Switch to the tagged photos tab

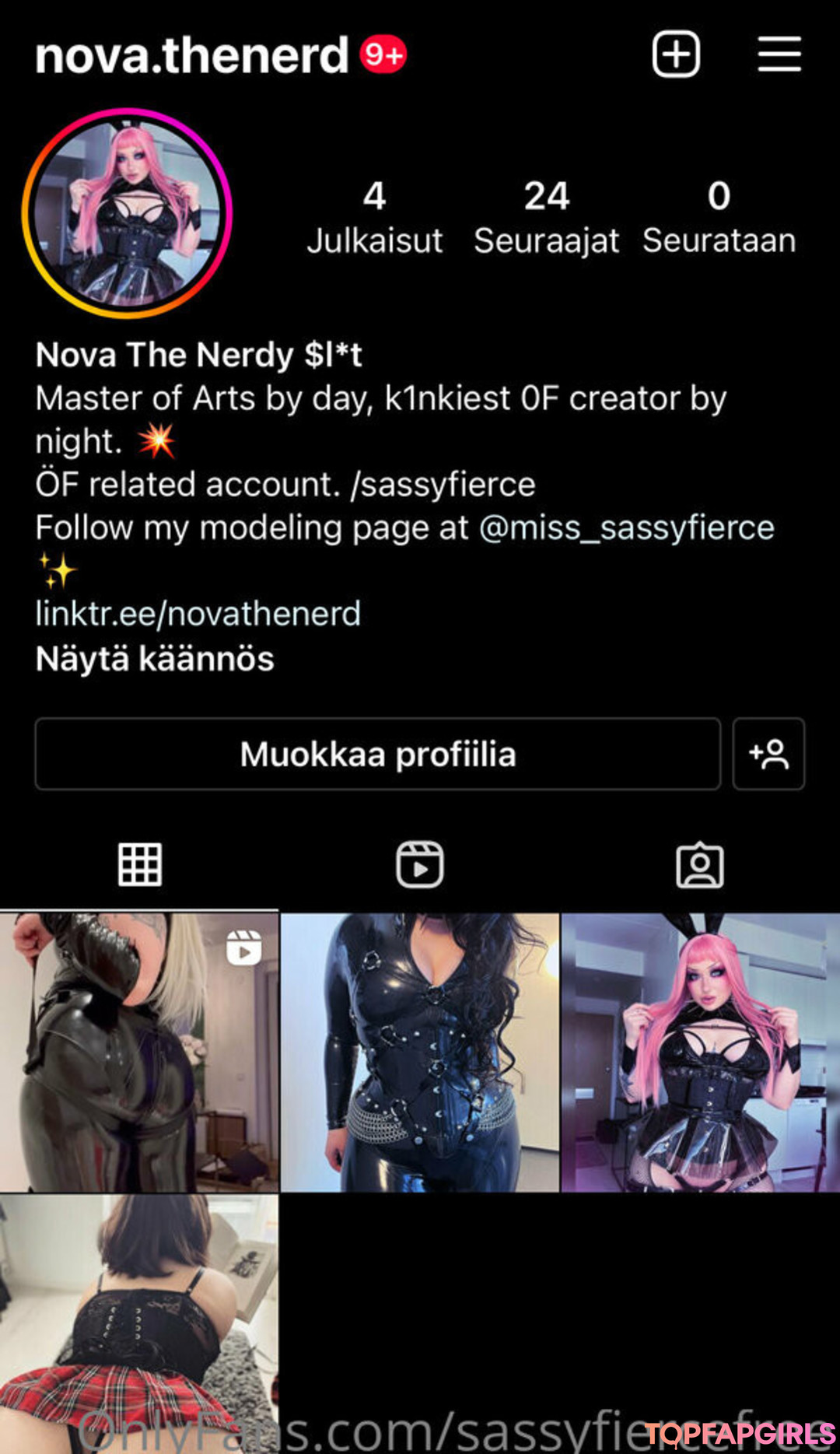coord(700,864)
